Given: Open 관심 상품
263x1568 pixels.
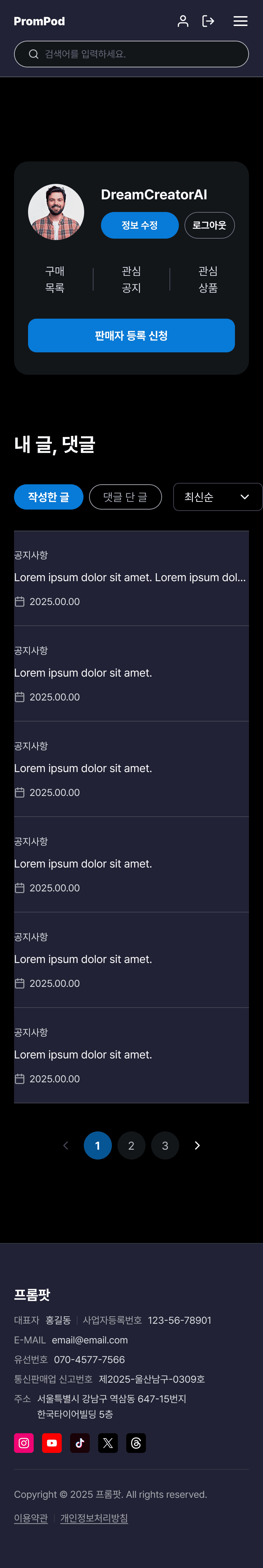Looking at the screenshot, I should coord(208,279).
